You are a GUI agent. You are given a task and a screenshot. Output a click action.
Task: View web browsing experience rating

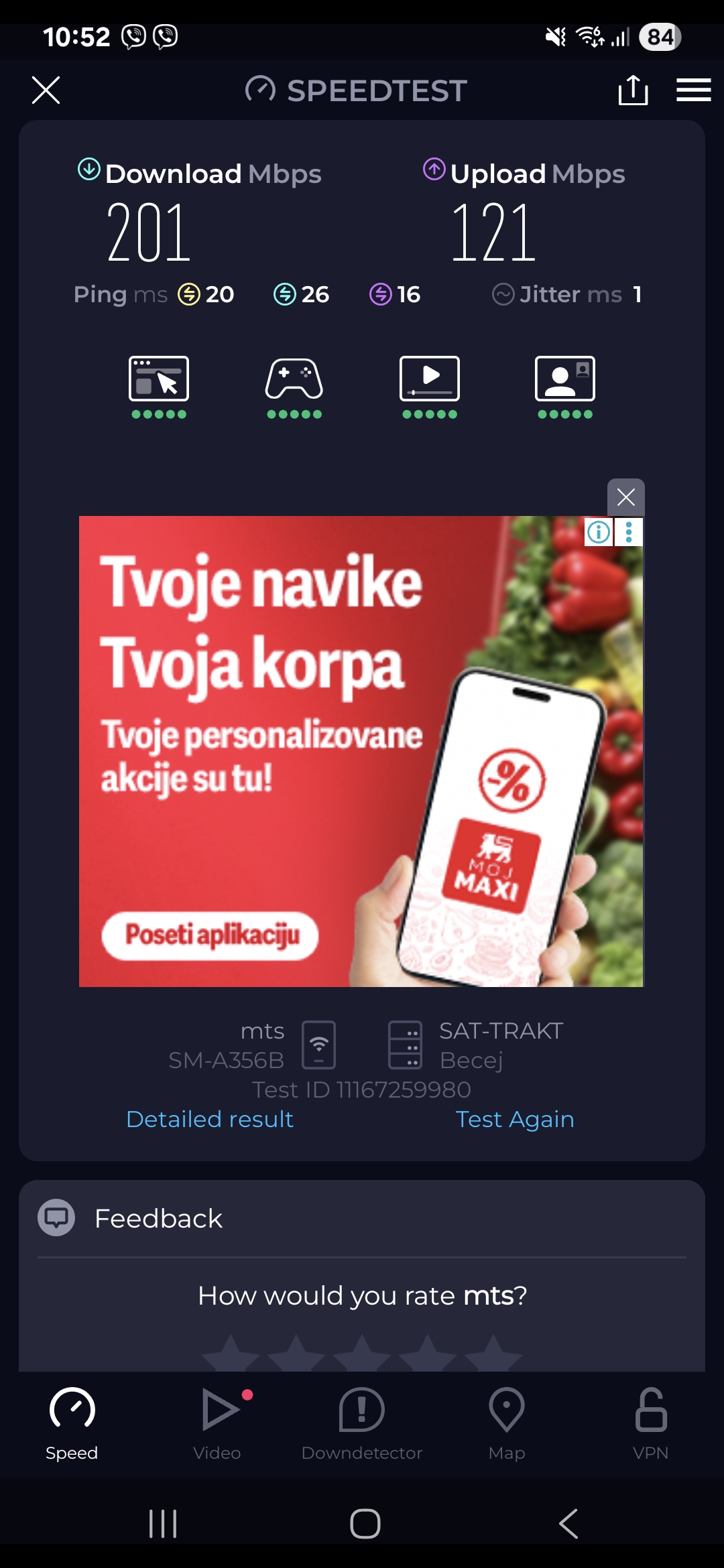tap(159, 386)
